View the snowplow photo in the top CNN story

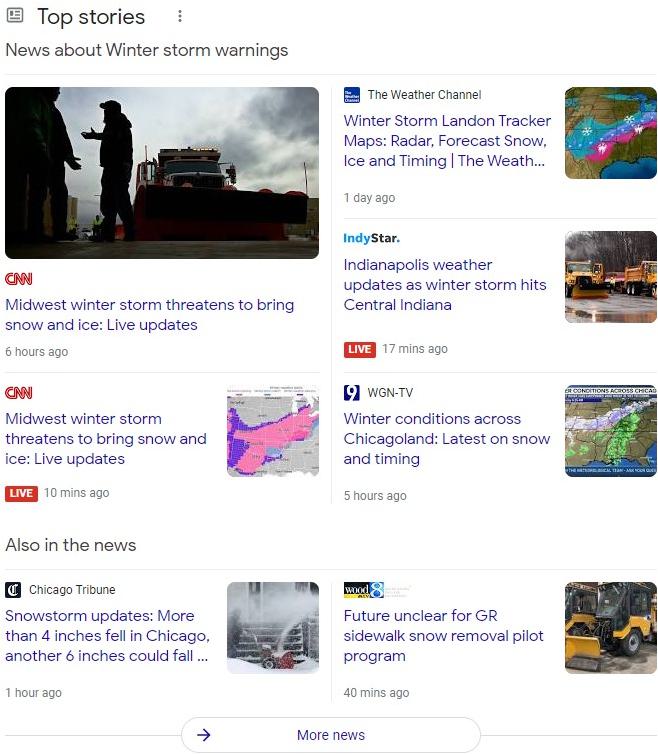[x=162, y=173]
